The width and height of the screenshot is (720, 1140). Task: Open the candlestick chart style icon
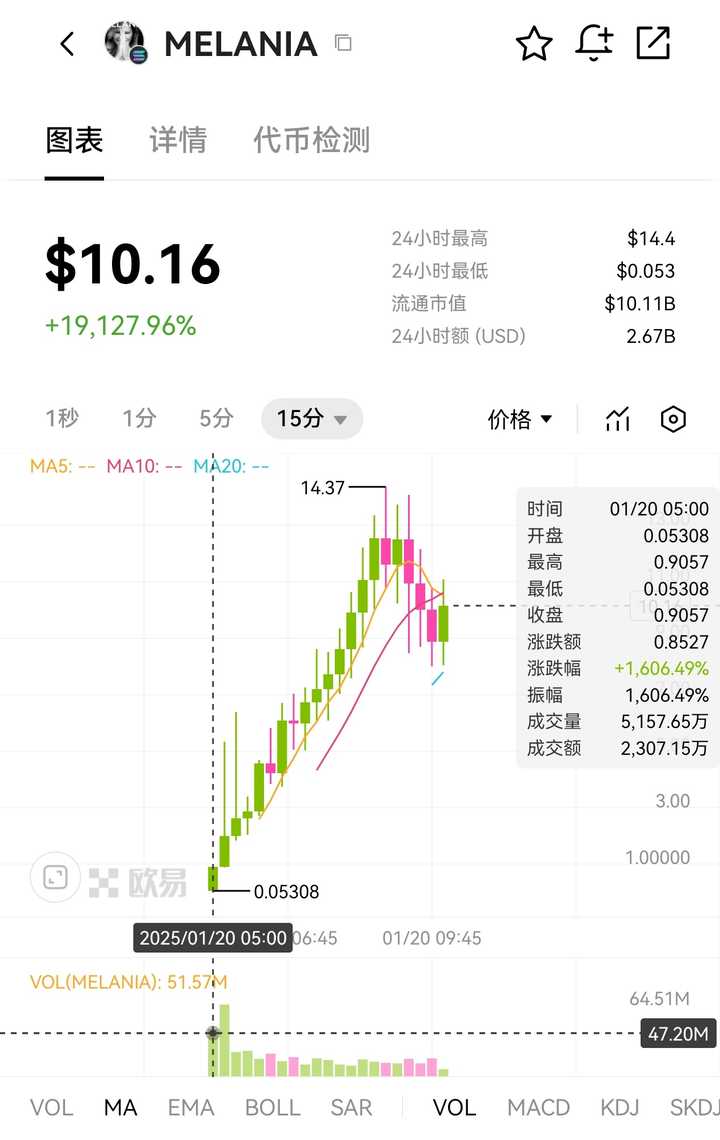pyautogui.click(x=616, y=419)
